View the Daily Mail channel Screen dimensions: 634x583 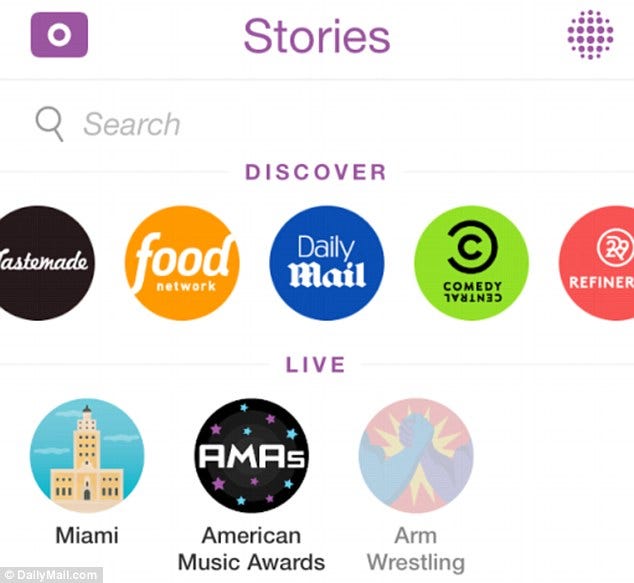pos(327,263)
